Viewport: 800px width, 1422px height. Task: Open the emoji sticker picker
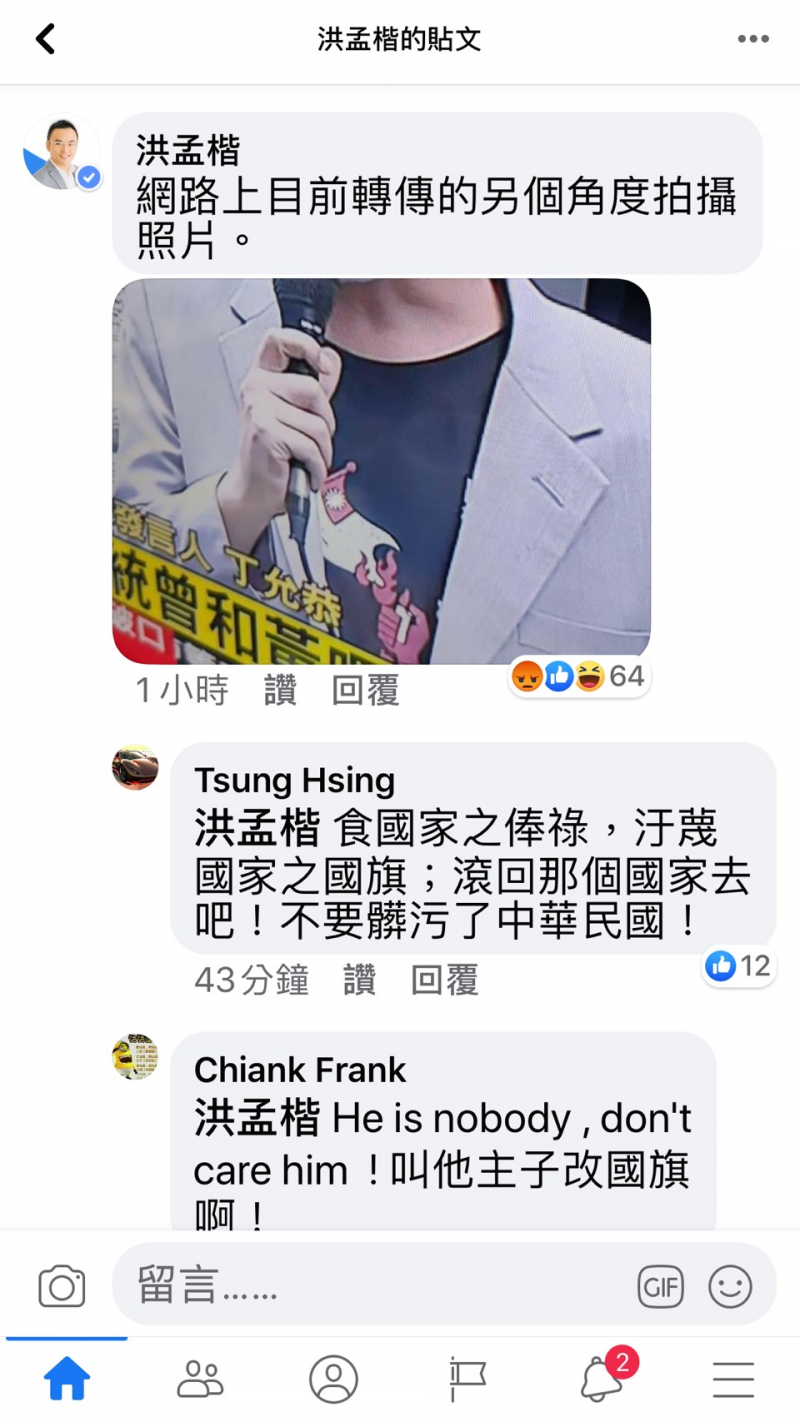730,1287
